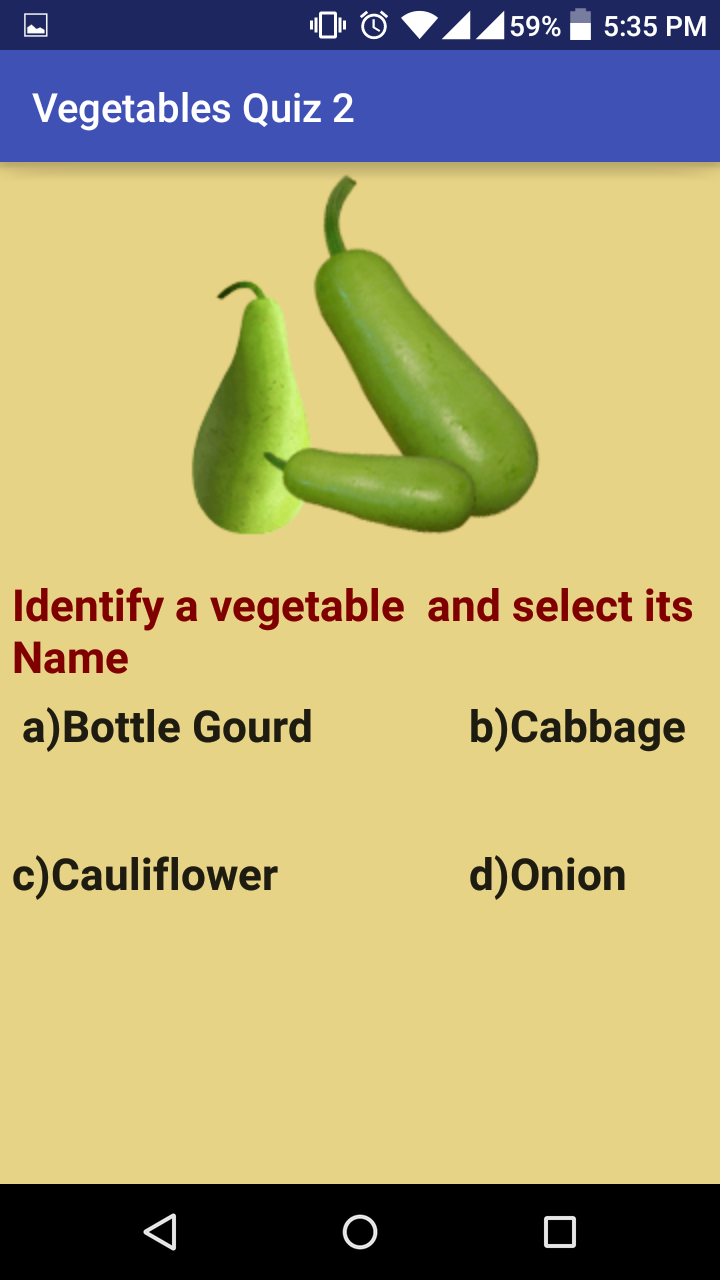Select answer a) Bottle Gourd
The width and height of the screenshot is (720, 1280).
(x=167, y=727)
